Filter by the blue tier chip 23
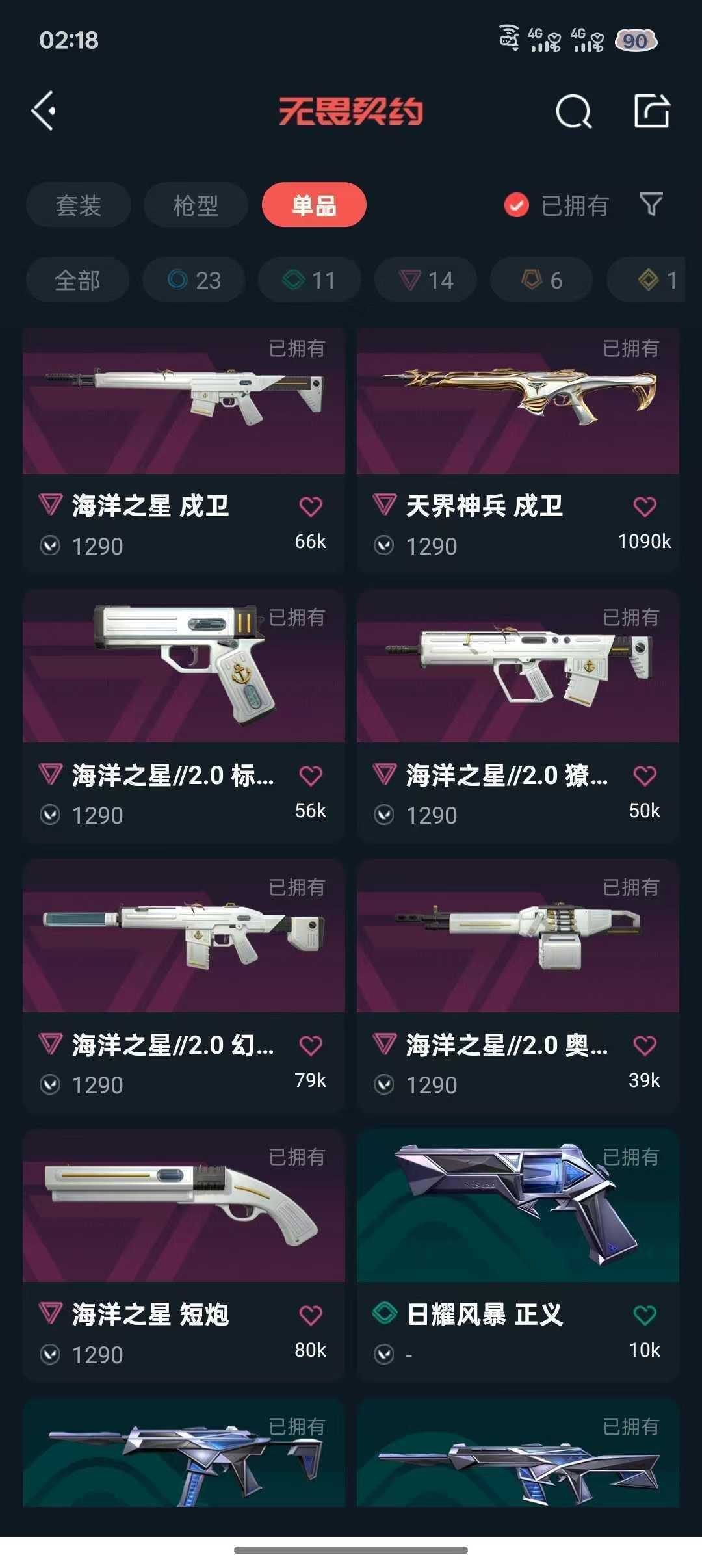702x1568 pixels. pos(194,280)
